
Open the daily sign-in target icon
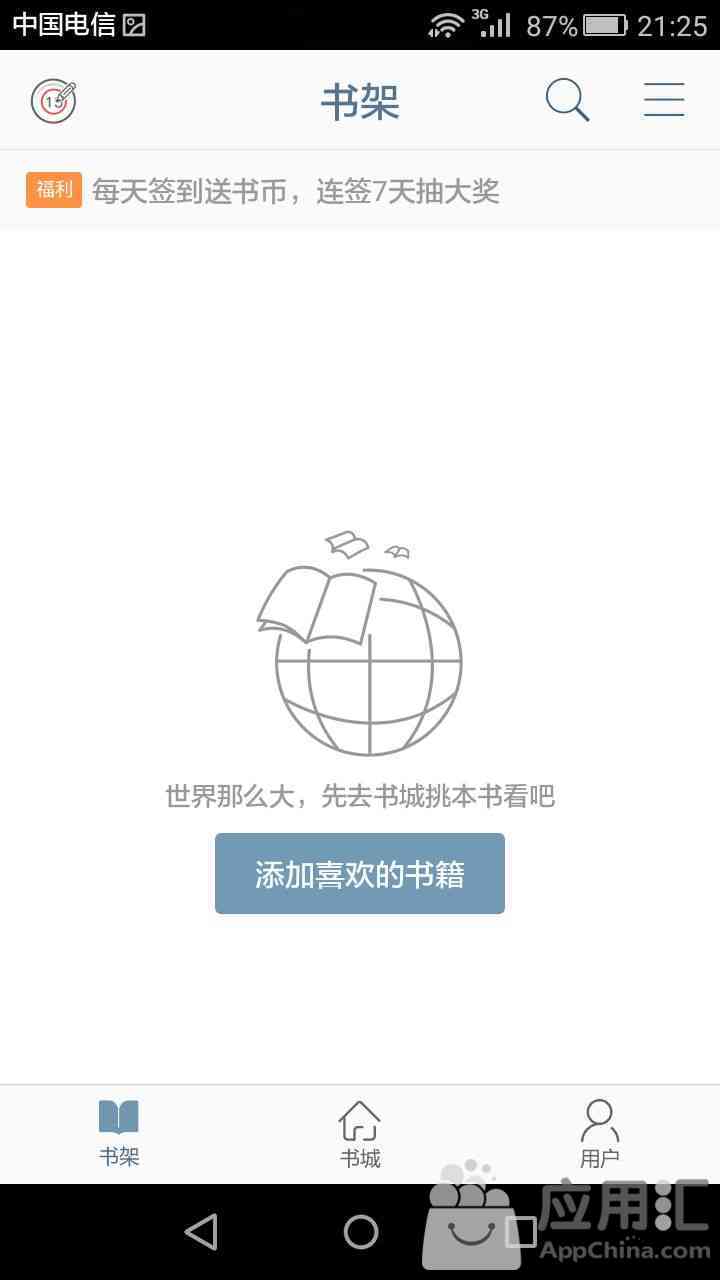click(x=54, y=100)
